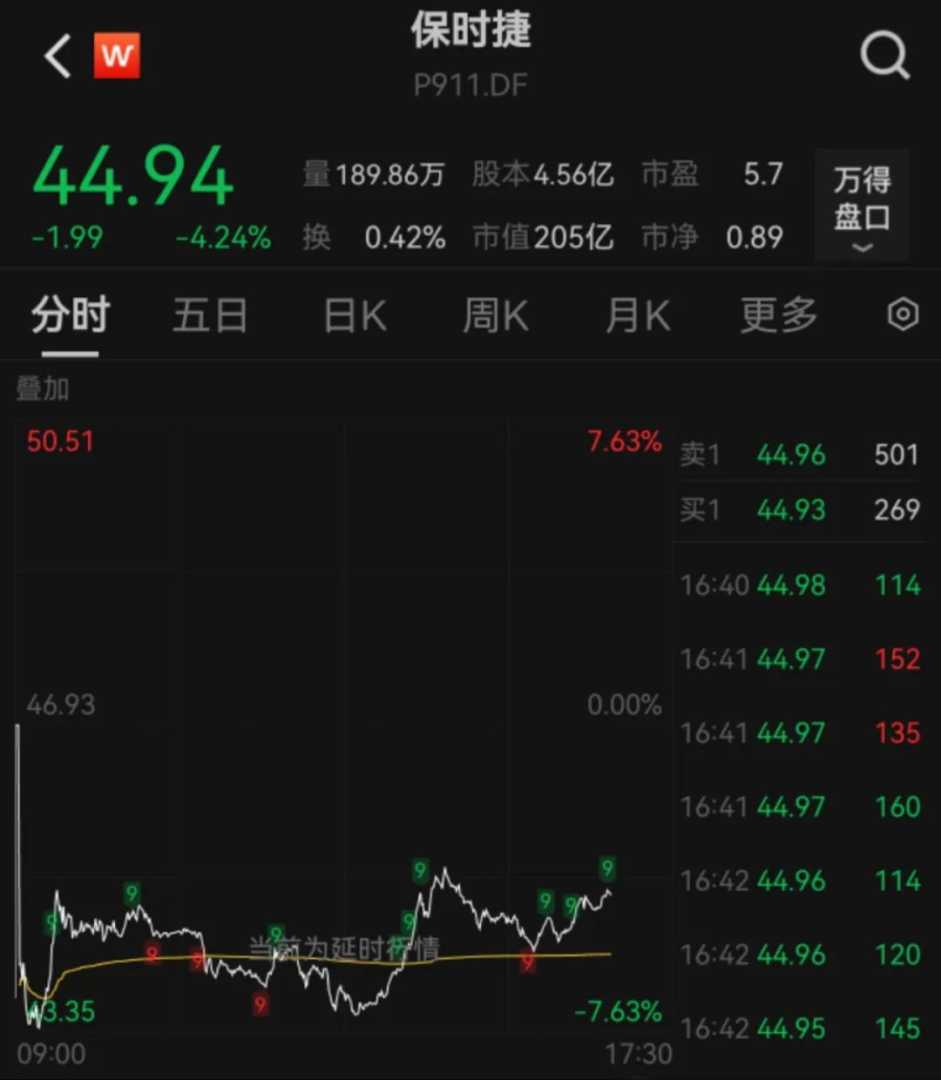The height and width of the screenshot is (1080, 941).
Task: Expand the 万得盘口 panel
Action: click(x=862, y=207)
